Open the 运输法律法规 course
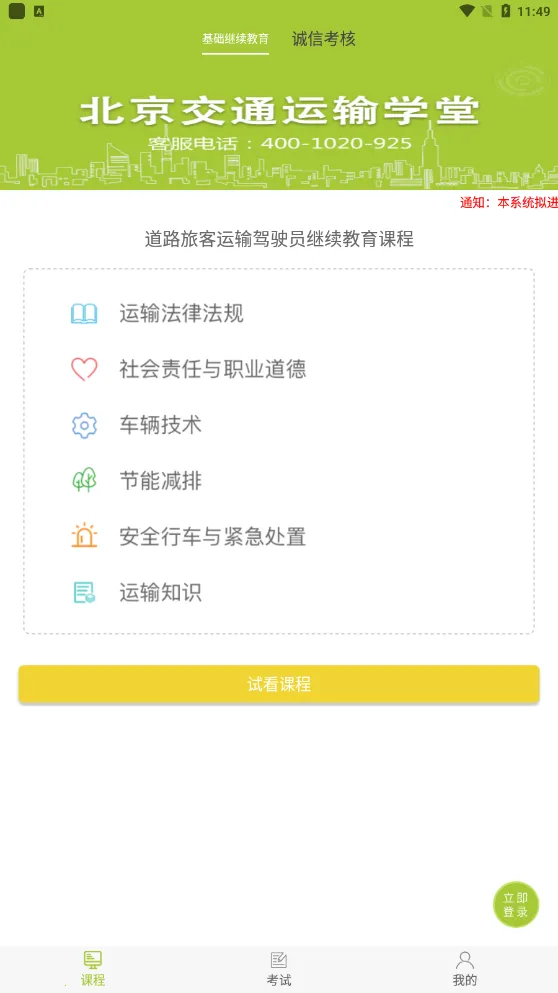 tap(279, 313)
